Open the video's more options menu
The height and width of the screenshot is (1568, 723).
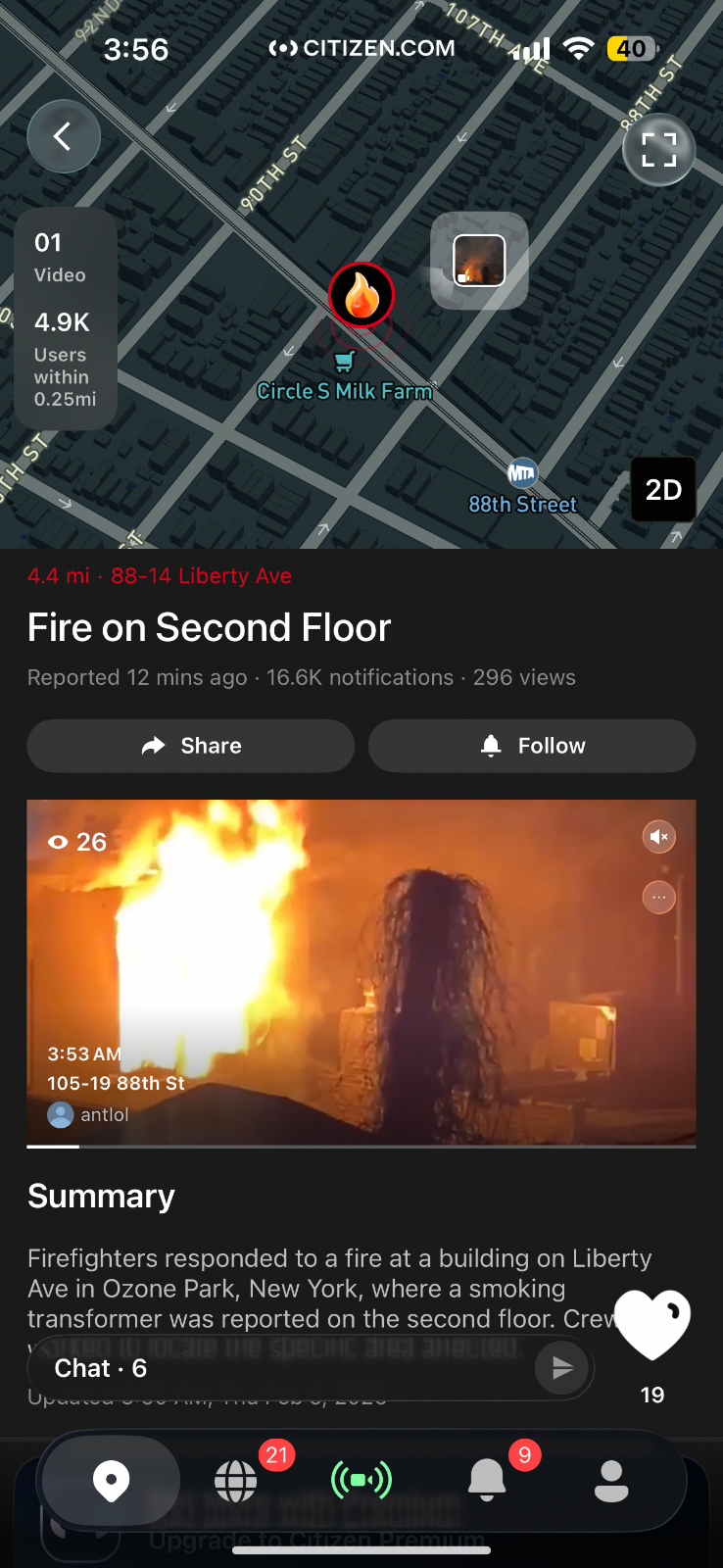point(659,897)
